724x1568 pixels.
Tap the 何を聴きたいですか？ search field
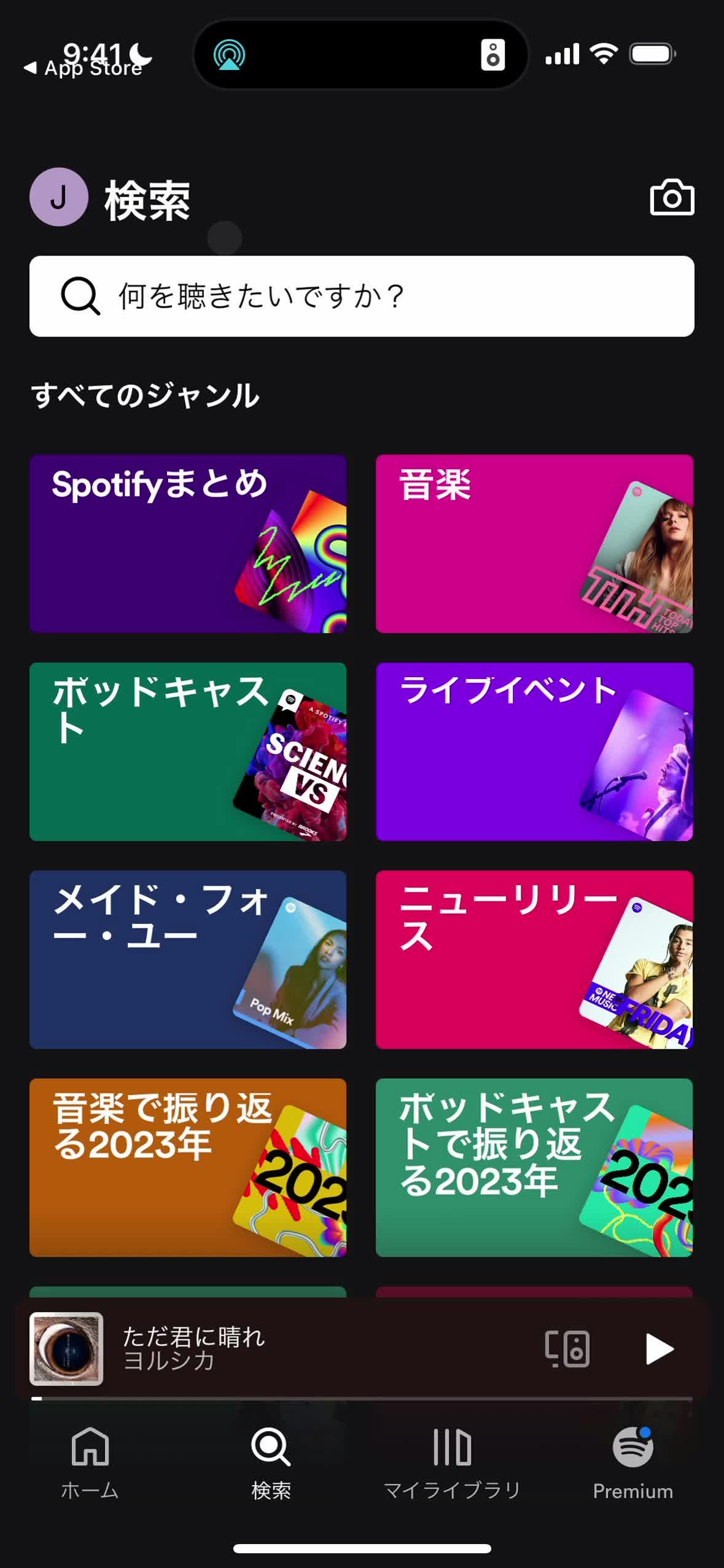point(362,297)
